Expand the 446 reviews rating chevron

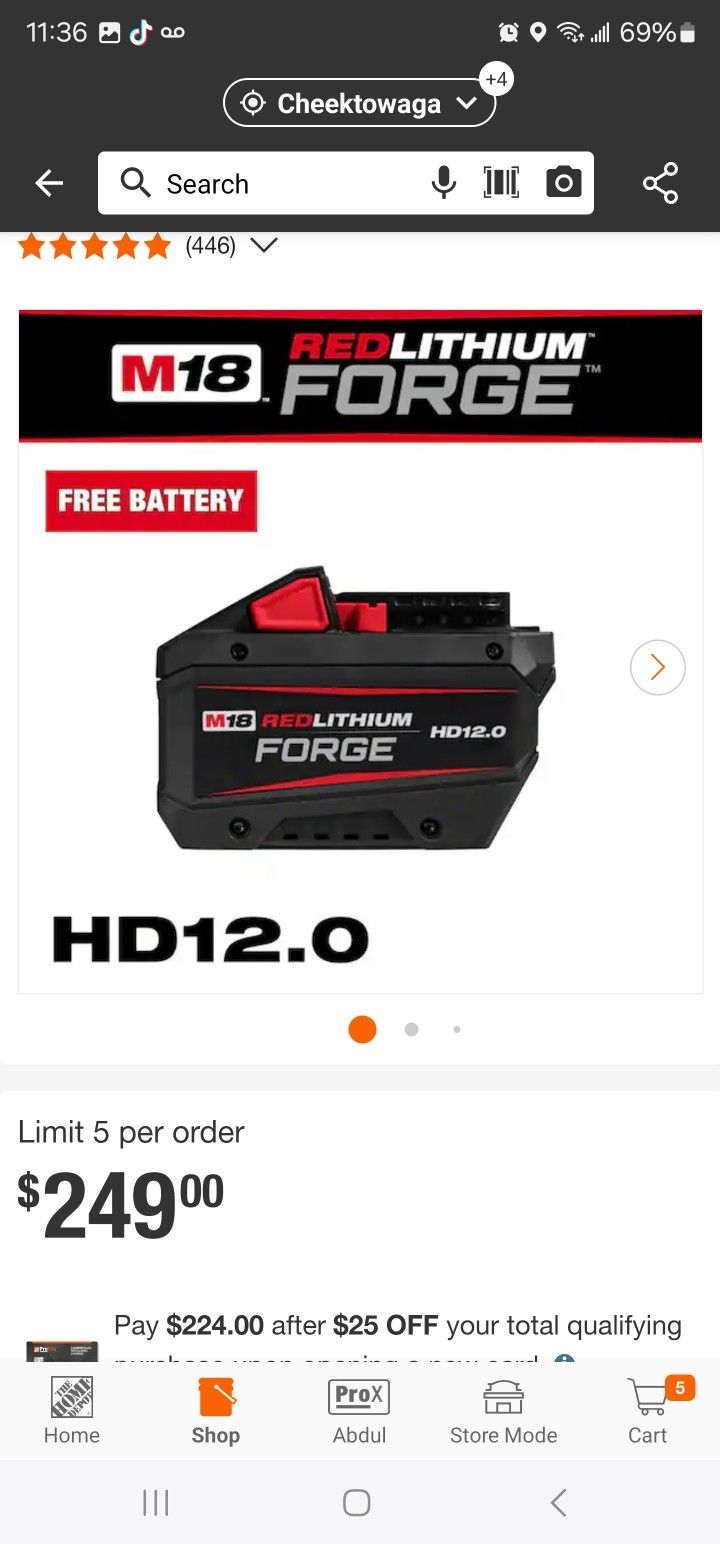point(263,245)
